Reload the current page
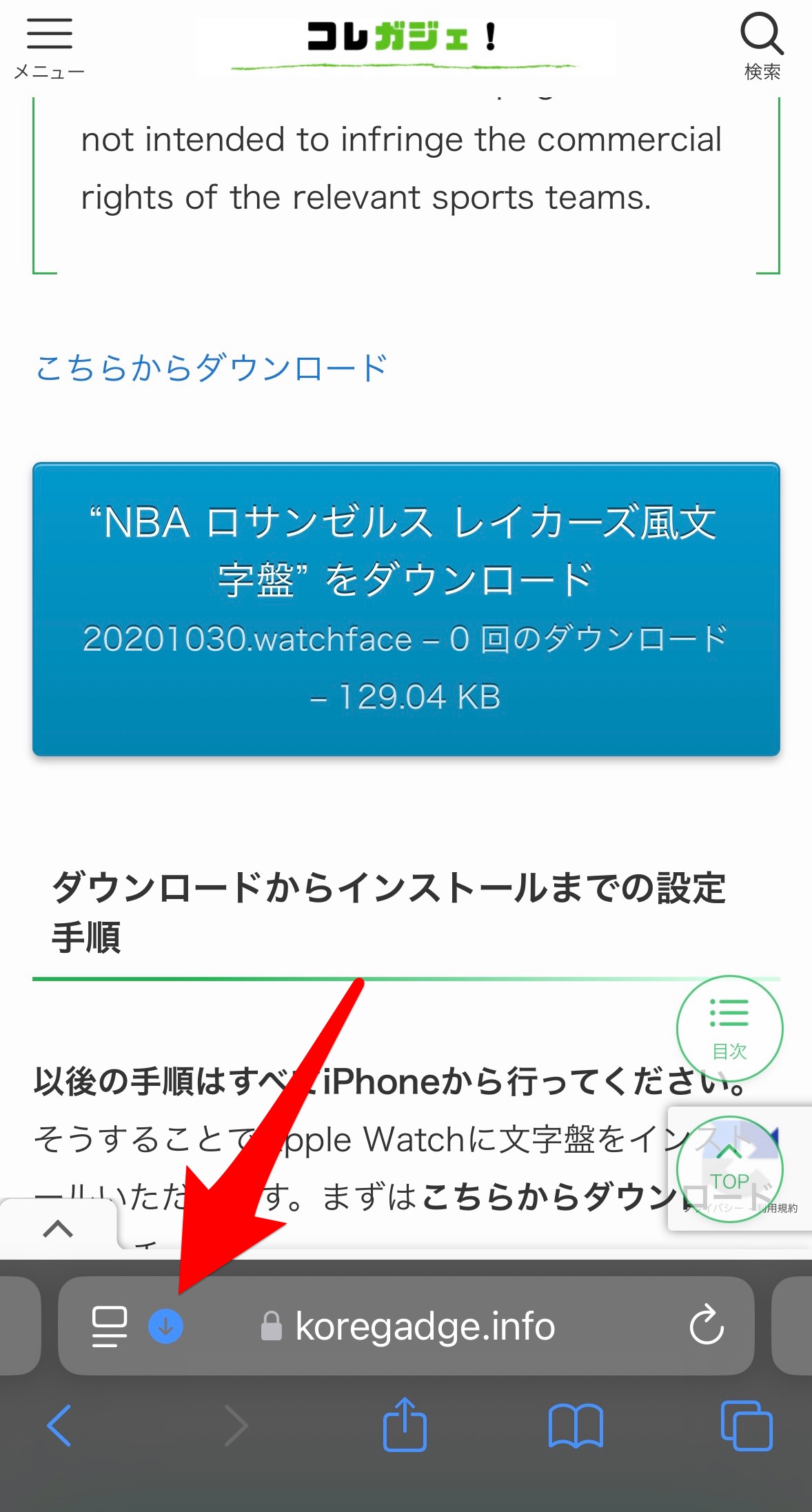This screenshot has height=1512, width=812. pyautogui.click(x=707, y=1325)
